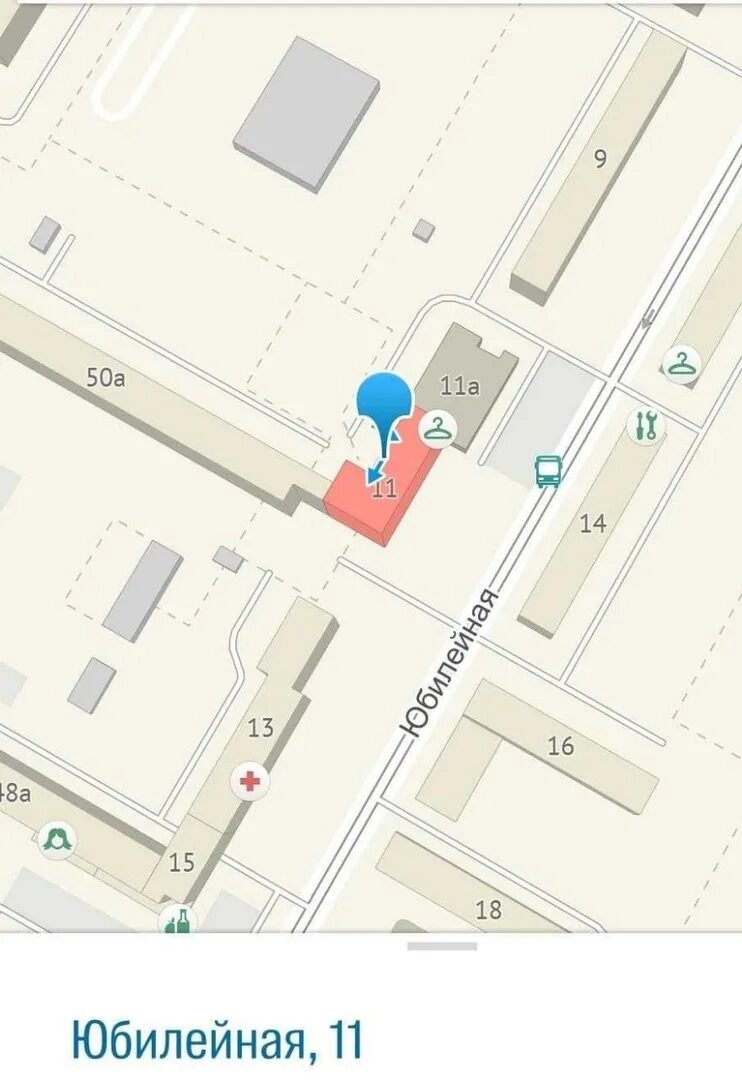Image resolution: width=742 pixels, height=1080 pixels.
Task: Open the bus stop icon on Юбилейная street
Action: [x=547, y=469]
